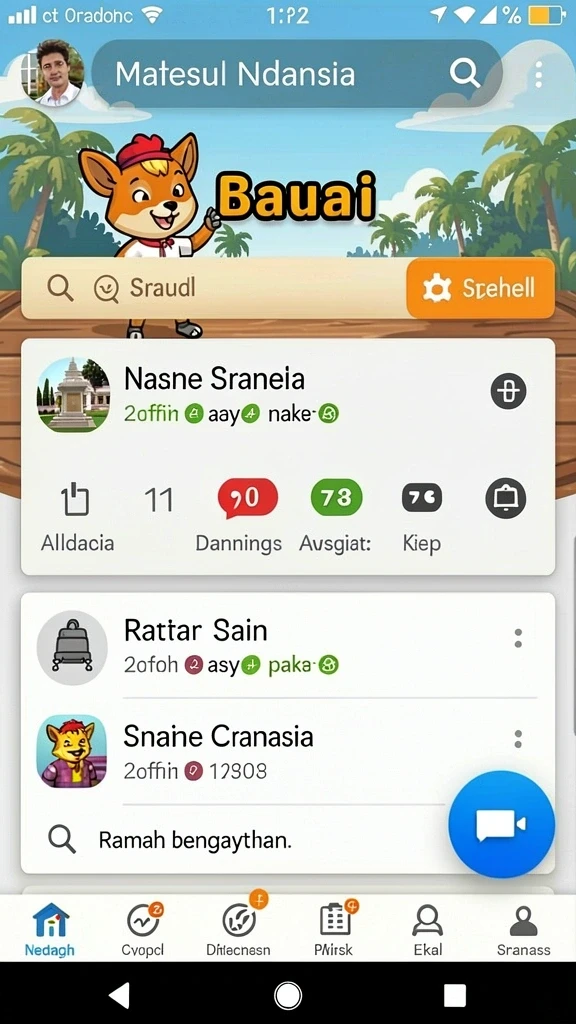Viewport: 576px width, 1024px height.
Task: Open the profile avatar
Action: click(52, 73)
